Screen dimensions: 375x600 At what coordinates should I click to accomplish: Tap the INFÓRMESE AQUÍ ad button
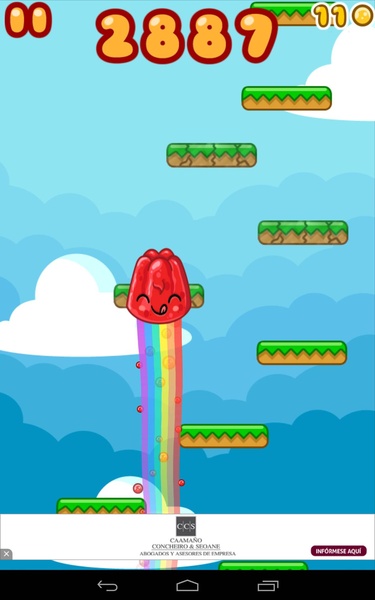(x=338, y=551)
